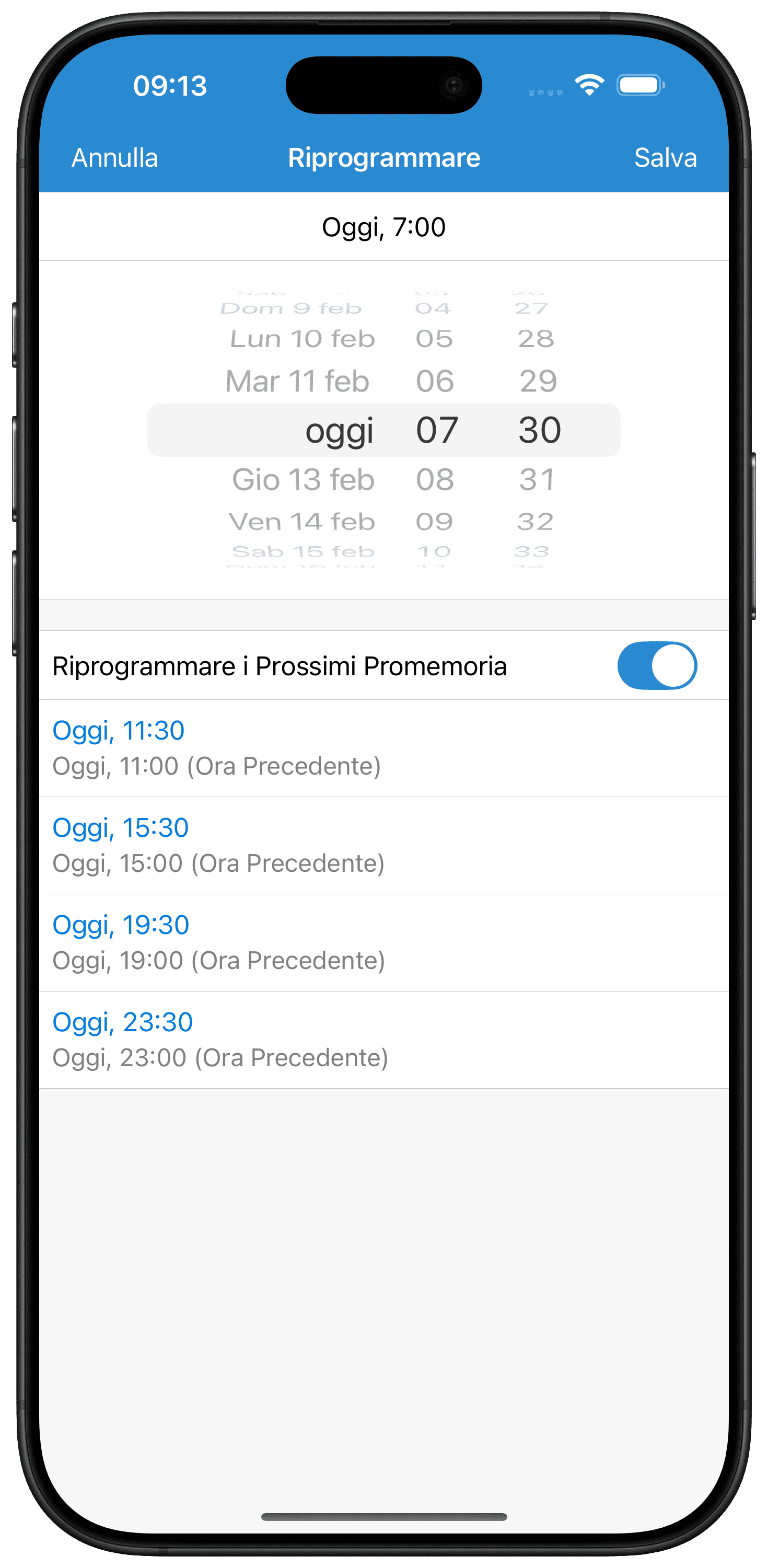The width and height of the screenshot is (768, 1568).
Task: Disable Riprogrammare i Prossimi Promemoria switch
Action: point(657,665)
